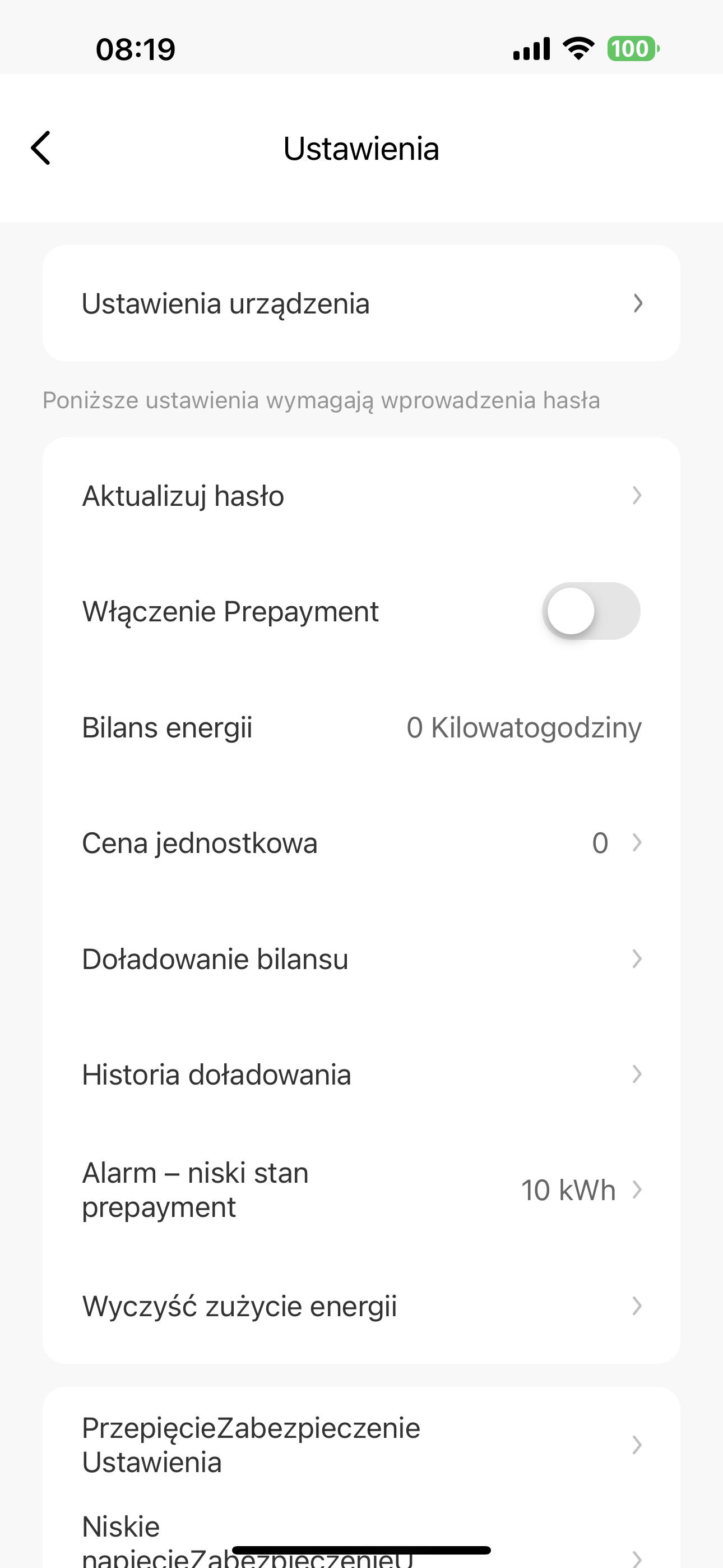Open Doładowanie bilansu
Screen dimensions: 723x1568
(x=361, y=959)
